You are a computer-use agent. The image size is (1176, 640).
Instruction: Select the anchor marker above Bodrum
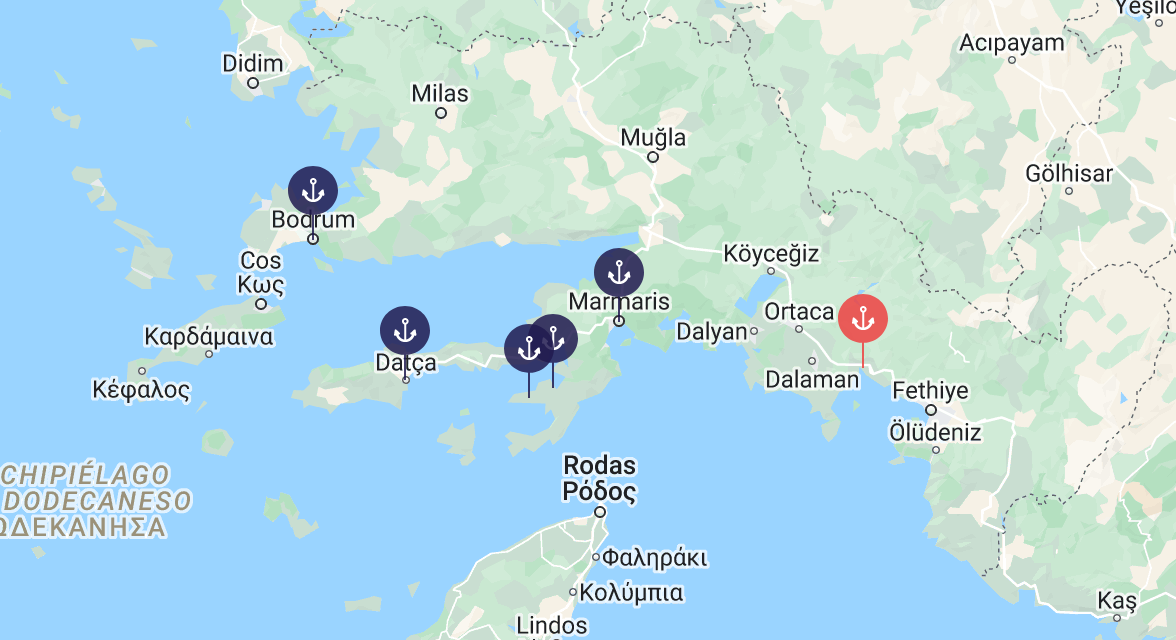pyautogui.click(x=313, y=191)
